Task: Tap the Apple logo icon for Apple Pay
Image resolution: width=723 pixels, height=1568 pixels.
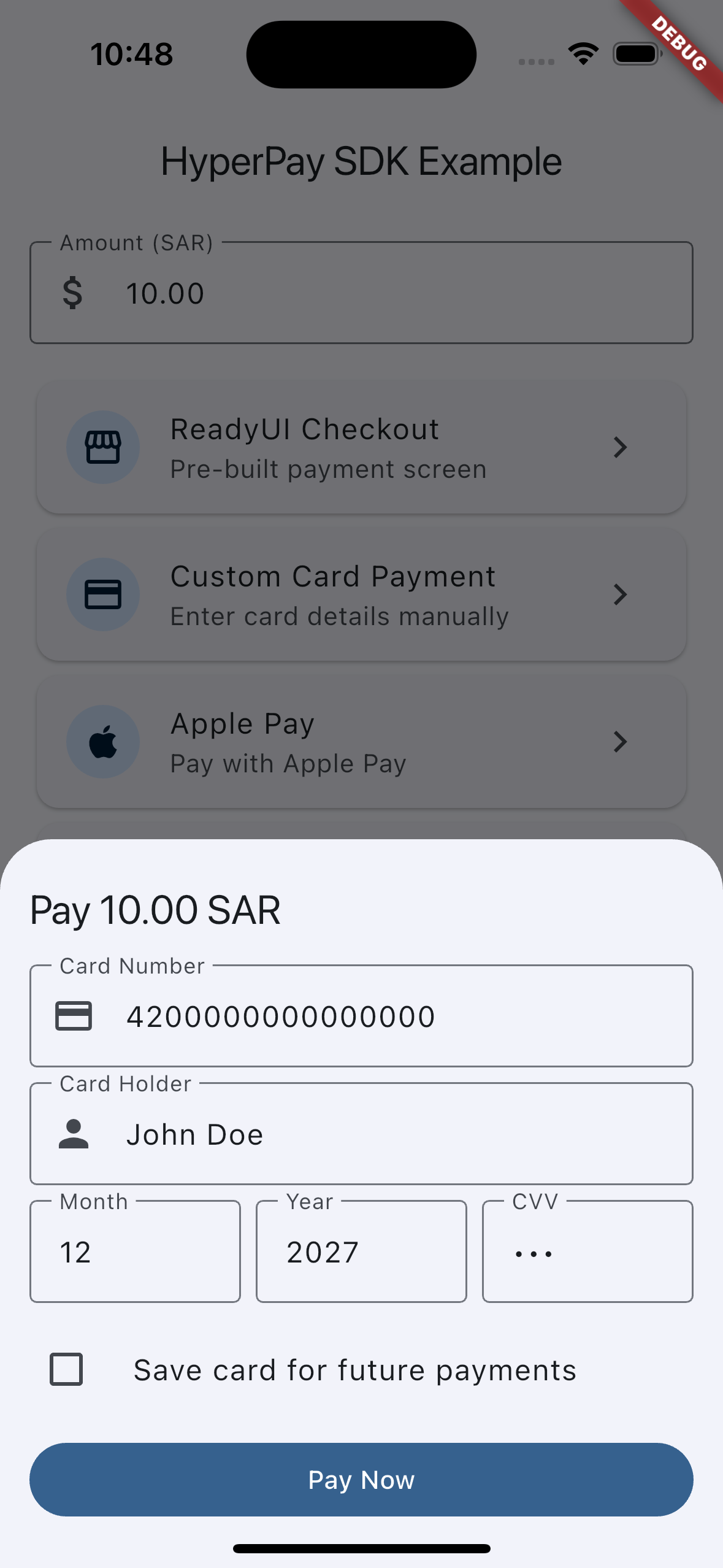Action: click(x=103, y=741)
